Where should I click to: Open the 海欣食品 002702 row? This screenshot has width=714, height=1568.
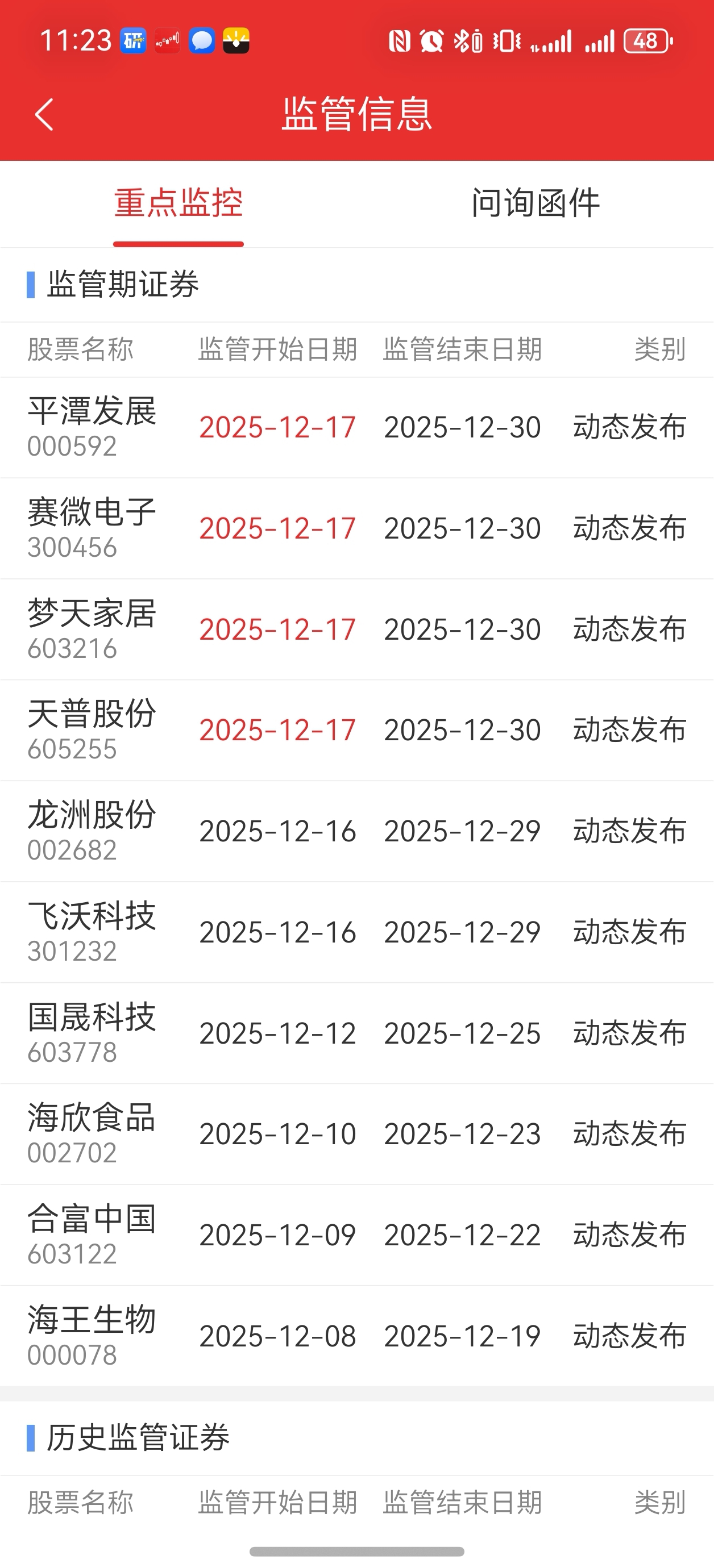point(357,1134)
